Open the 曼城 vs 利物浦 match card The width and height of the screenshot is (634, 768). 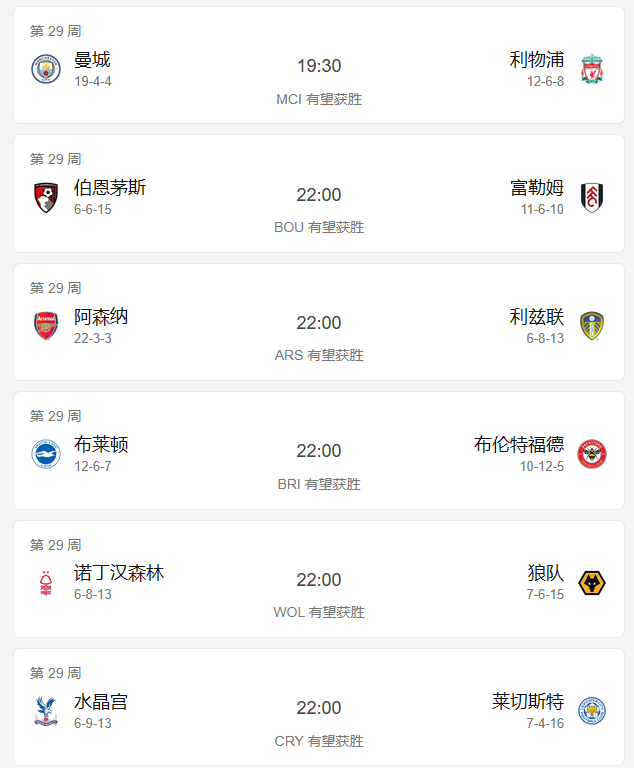pos(318,66)
